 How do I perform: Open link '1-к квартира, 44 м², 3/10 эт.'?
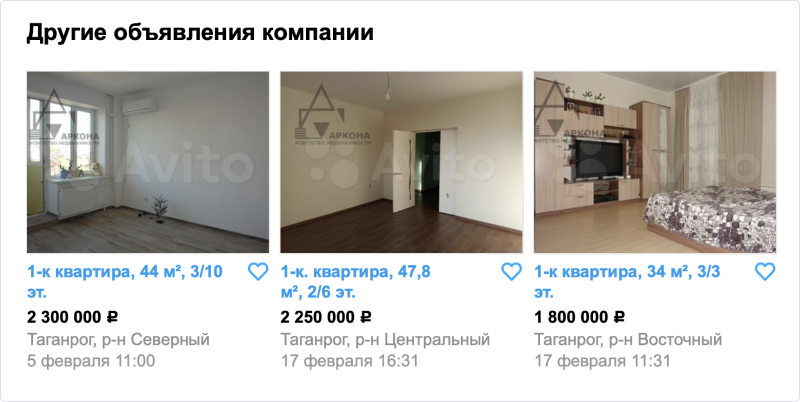click(x=124, y=271)
